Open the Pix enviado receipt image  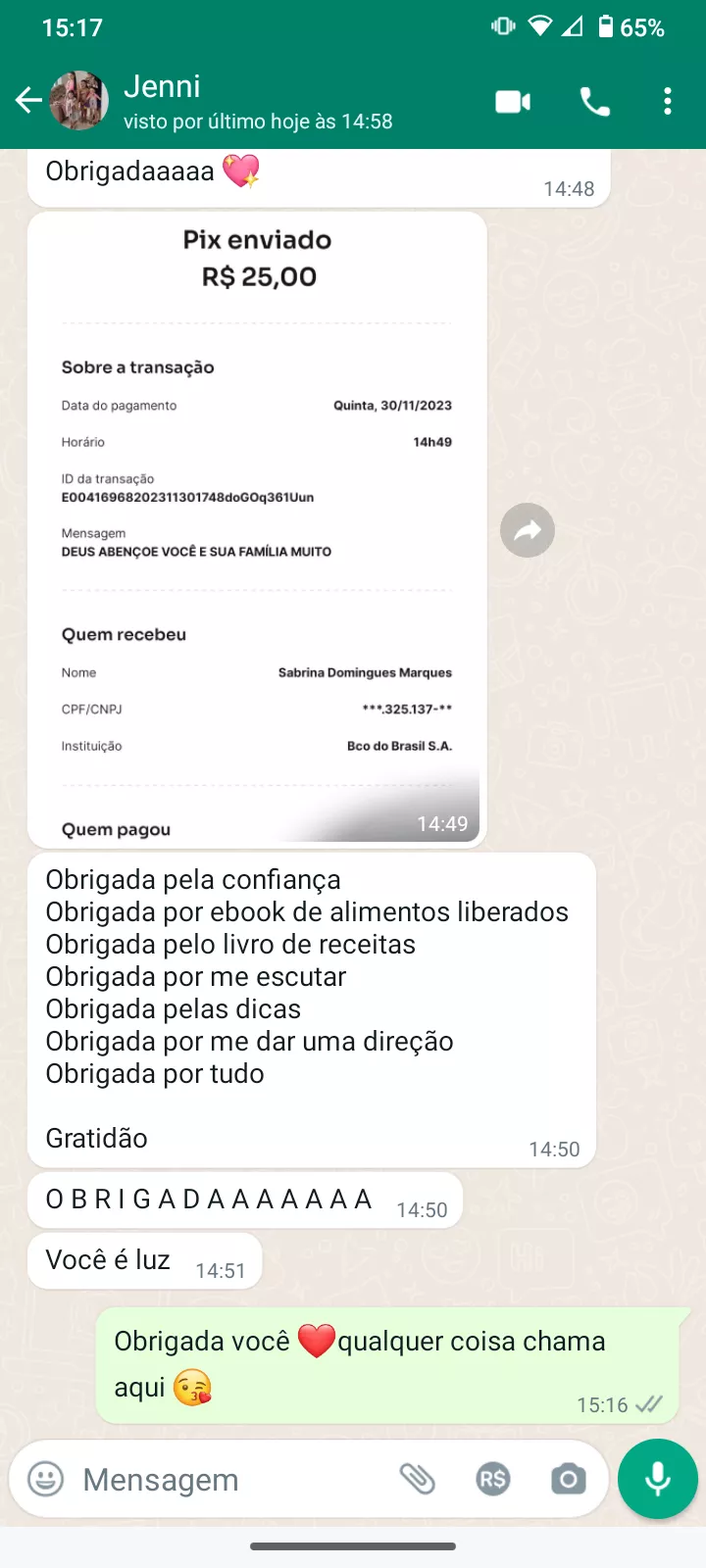pyautogui.click(x=258, y=530)
